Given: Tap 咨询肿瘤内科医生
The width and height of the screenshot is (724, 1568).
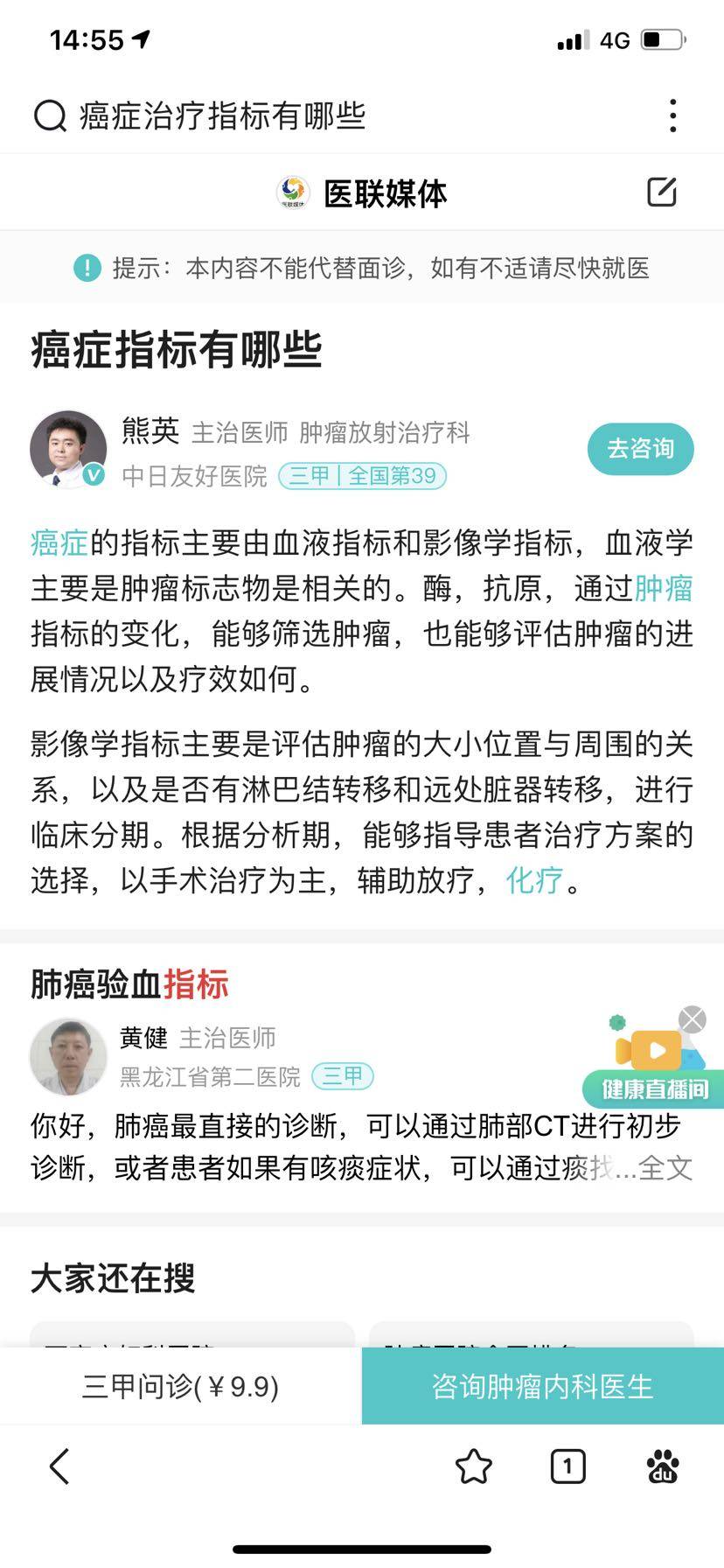Looking at the screenshot, I should 542,1386.
